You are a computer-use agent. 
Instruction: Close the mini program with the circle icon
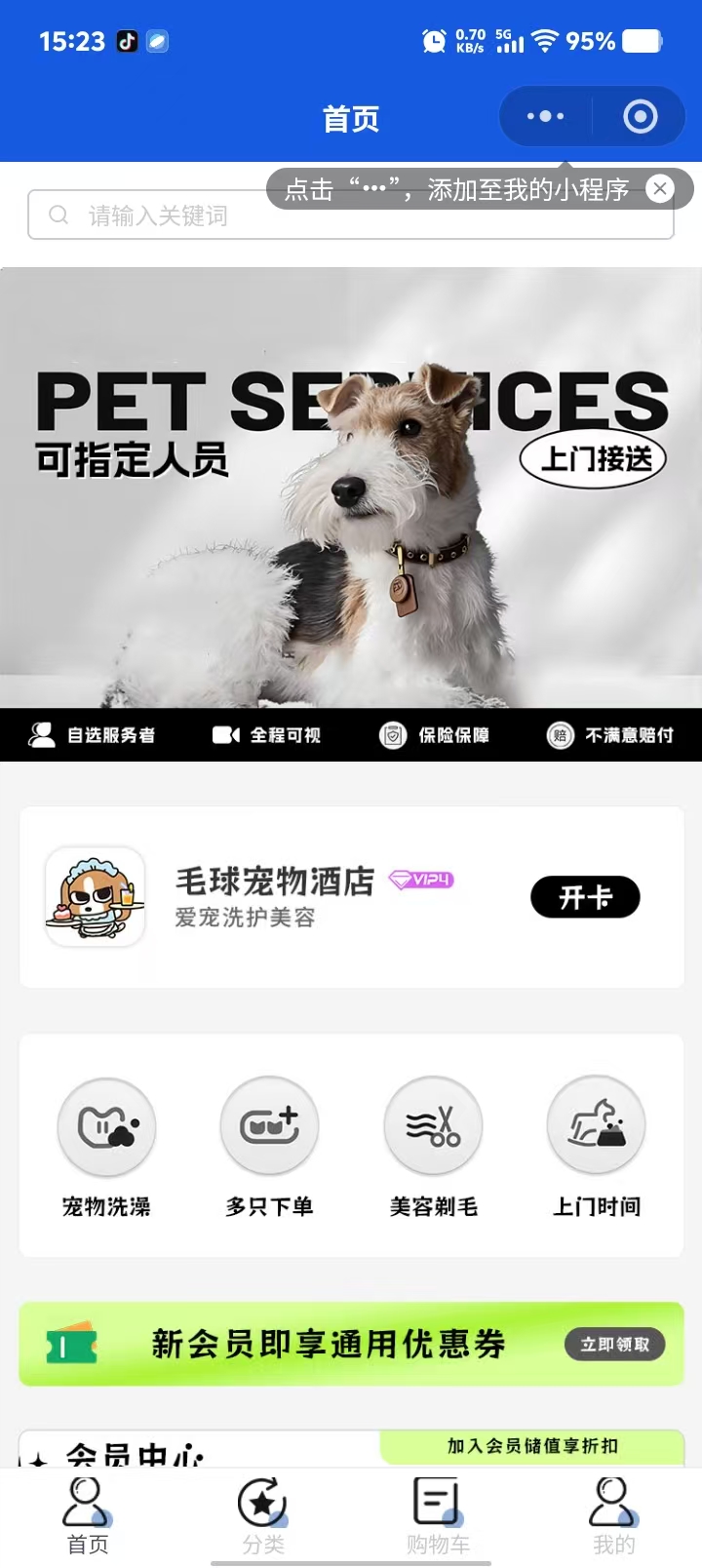[x=640, y=117]
